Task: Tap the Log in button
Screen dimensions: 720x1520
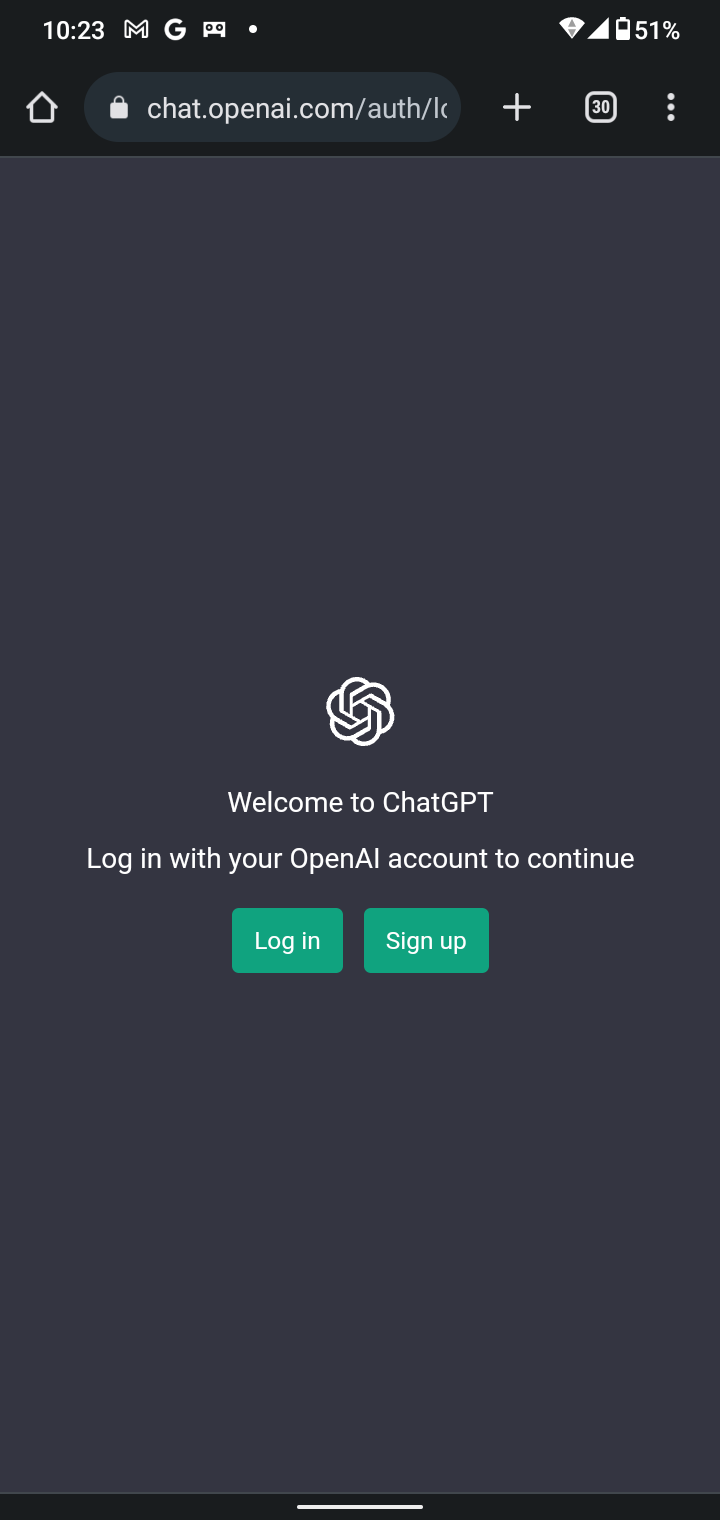Action: point(287,940)
